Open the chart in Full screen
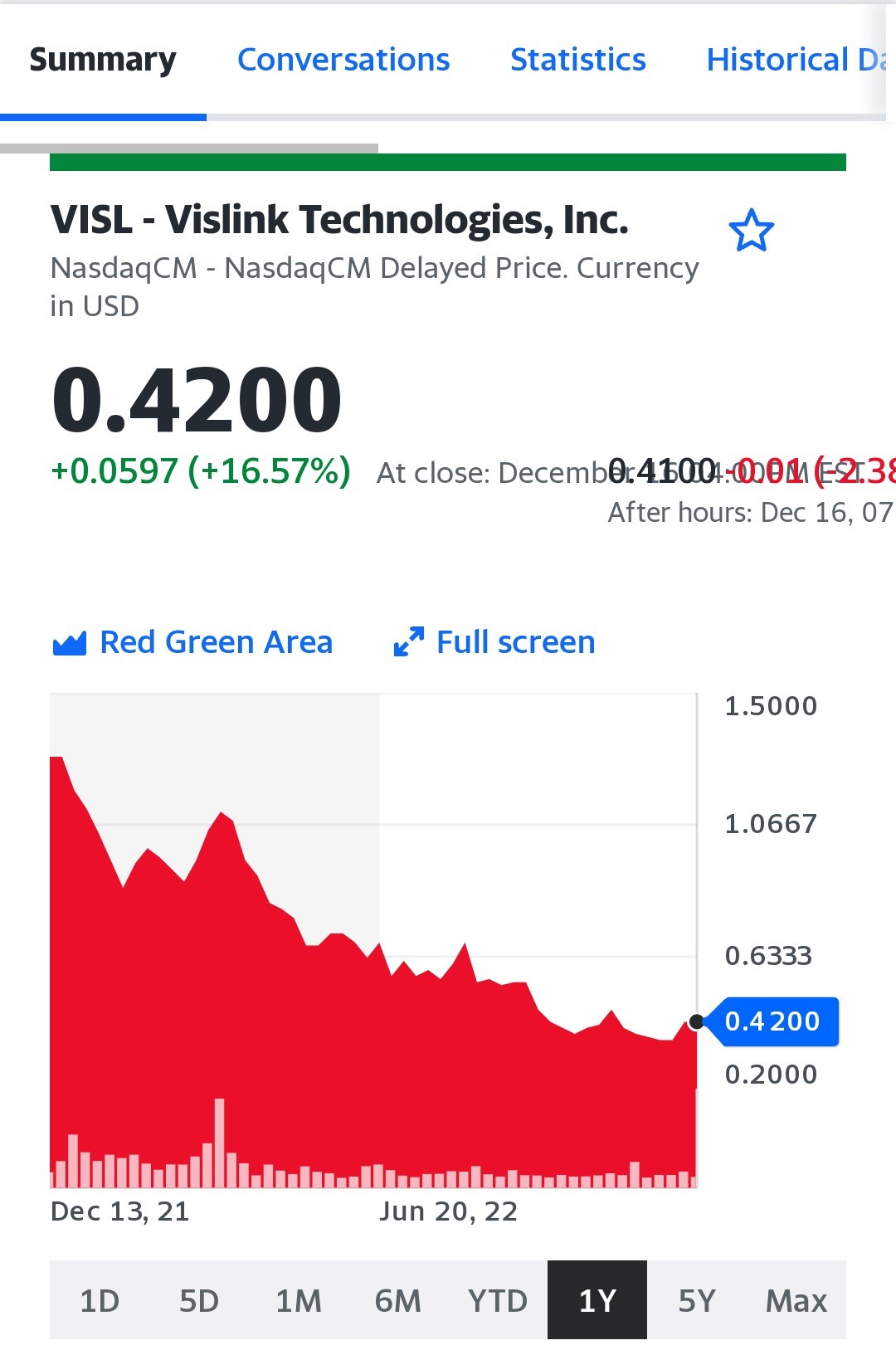Screen dimensions: 896x1350 coord(494,642)
